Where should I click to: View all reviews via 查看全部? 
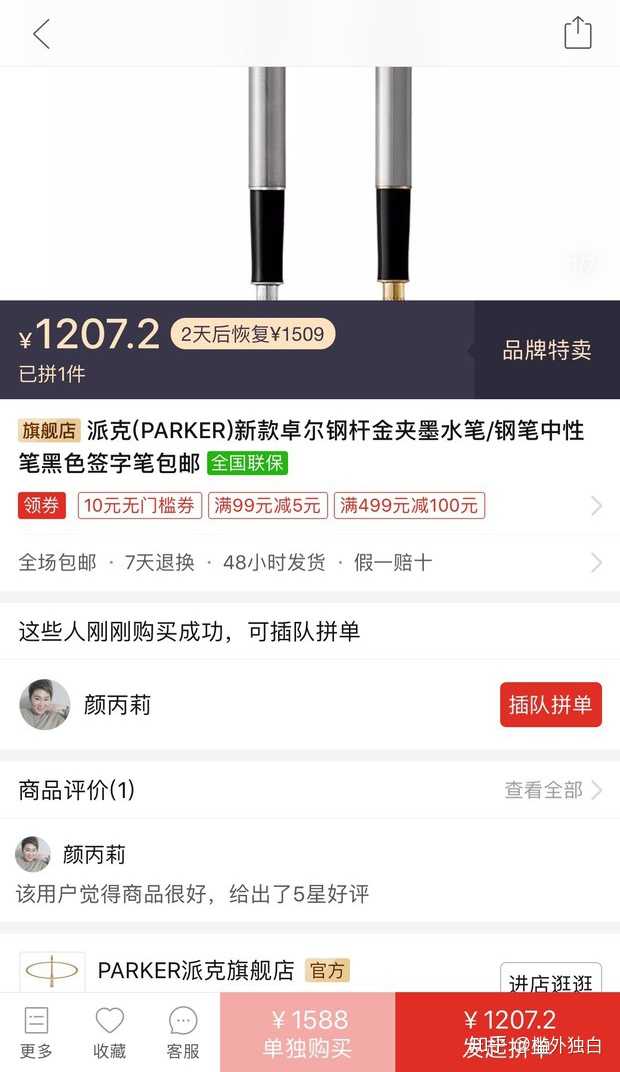552,790
